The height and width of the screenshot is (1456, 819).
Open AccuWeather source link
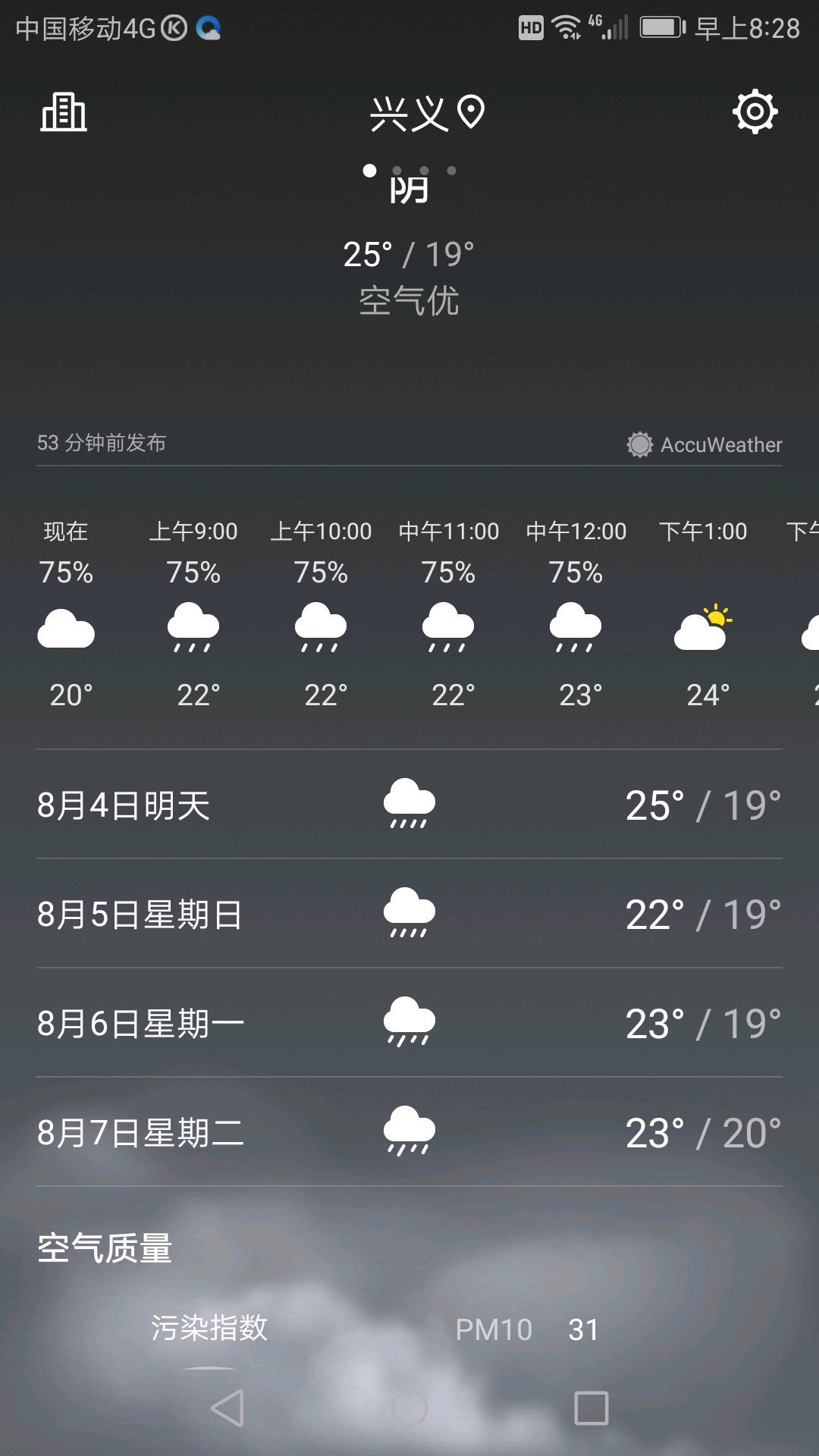[x=704, y=444]
